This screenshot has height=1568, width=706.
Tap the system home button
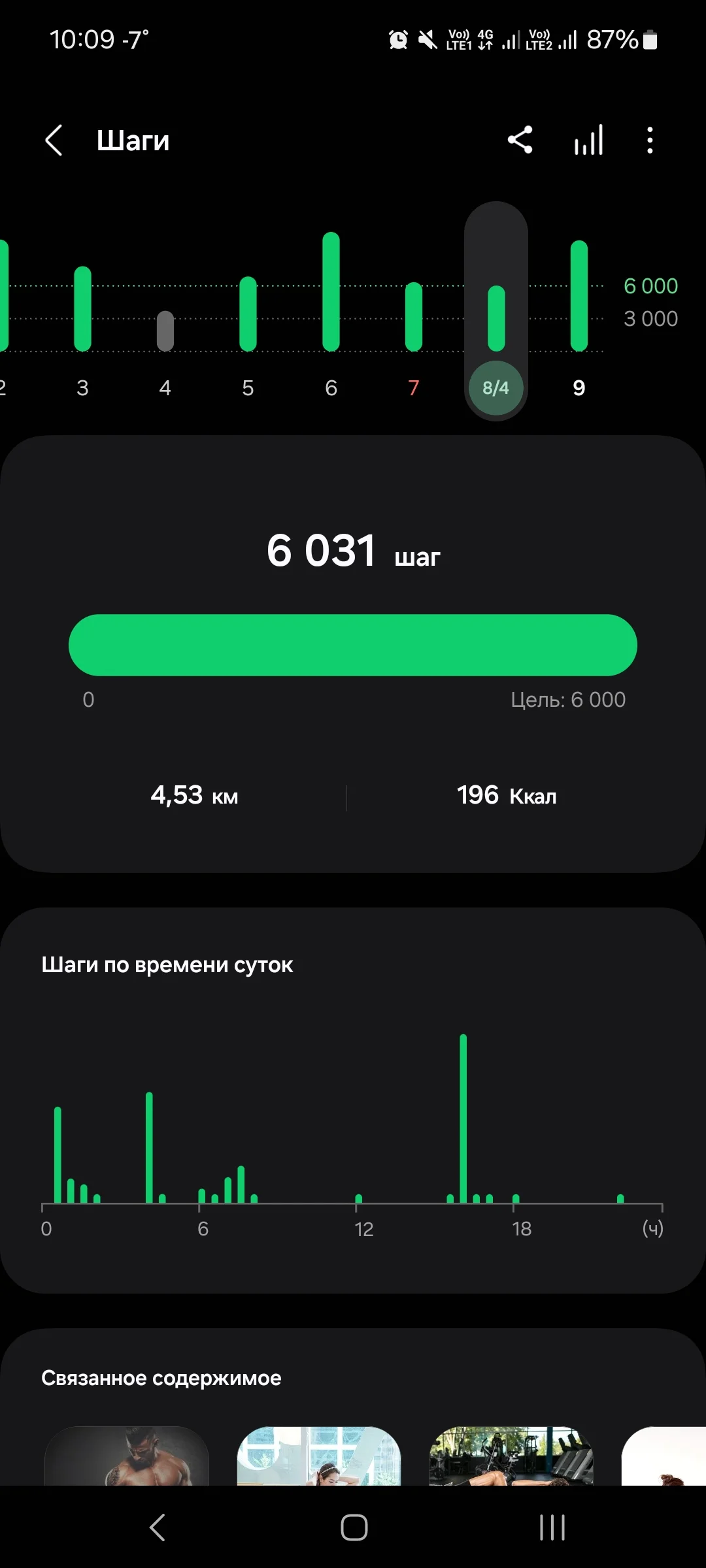354,1527
